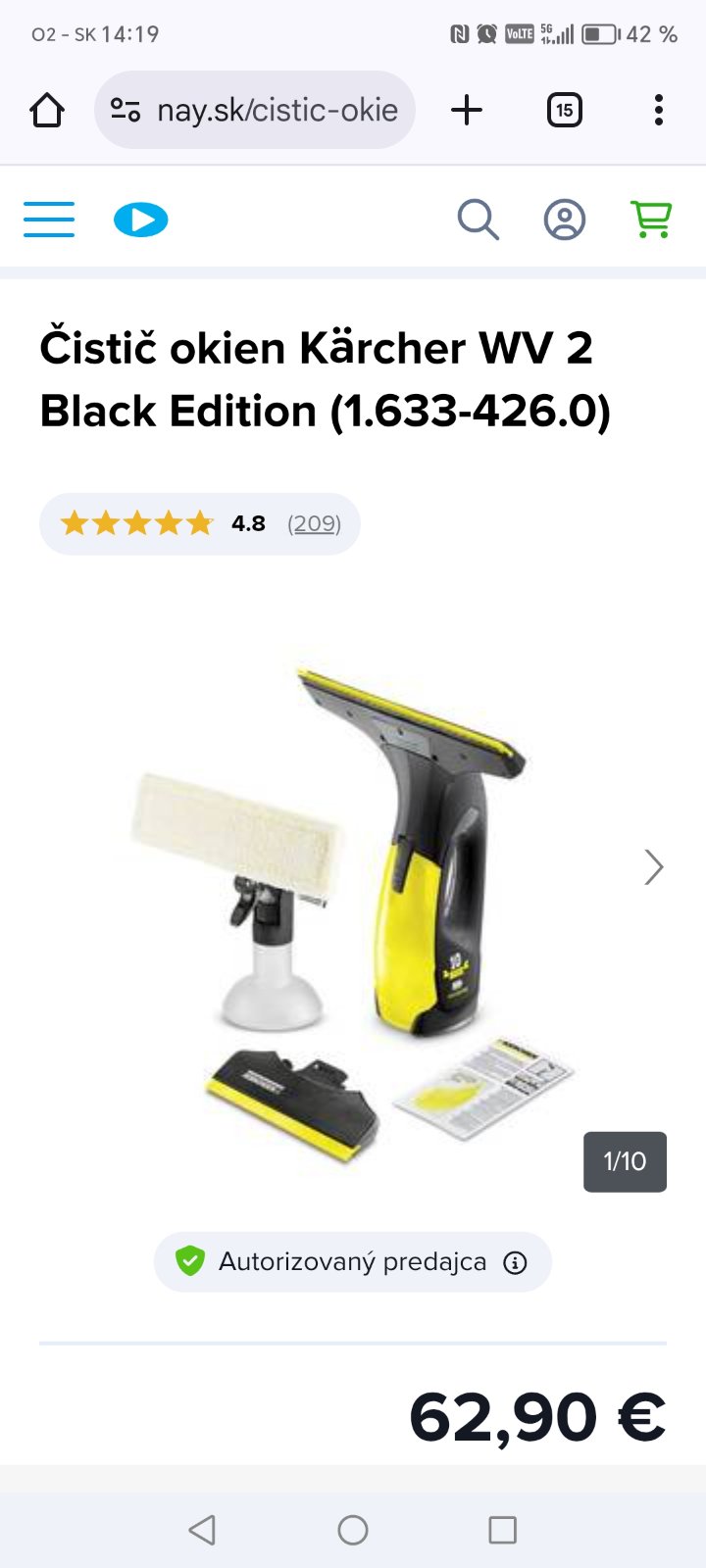Search the store for products
This screenshot has width=706, height=1568.
478,220
